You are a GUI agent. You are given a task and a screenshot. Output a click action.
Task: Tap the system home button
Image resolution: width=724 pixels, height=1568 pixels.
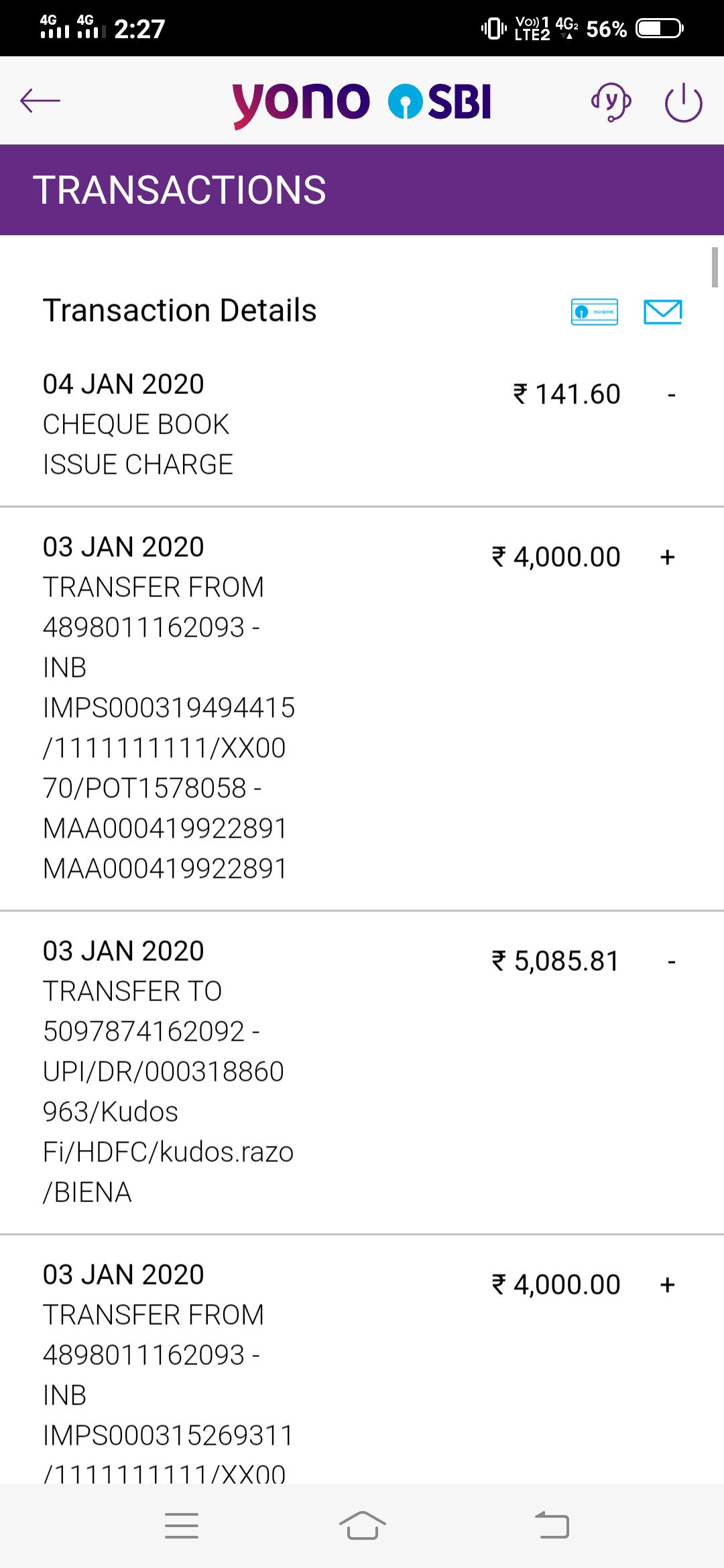pyautogui.click(x=363, y=1526)
